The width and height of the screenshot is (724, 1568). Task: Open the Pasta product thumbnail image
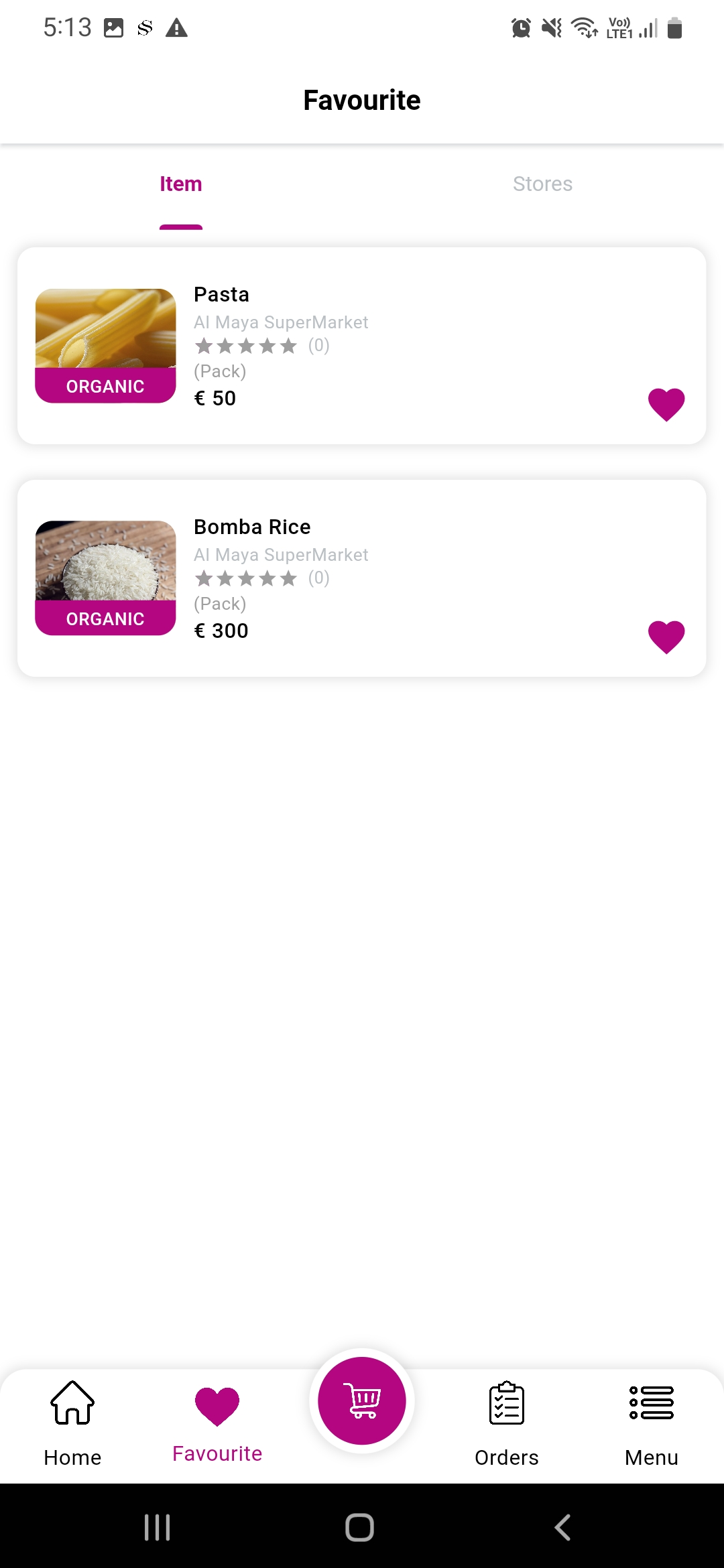(105, 328)
